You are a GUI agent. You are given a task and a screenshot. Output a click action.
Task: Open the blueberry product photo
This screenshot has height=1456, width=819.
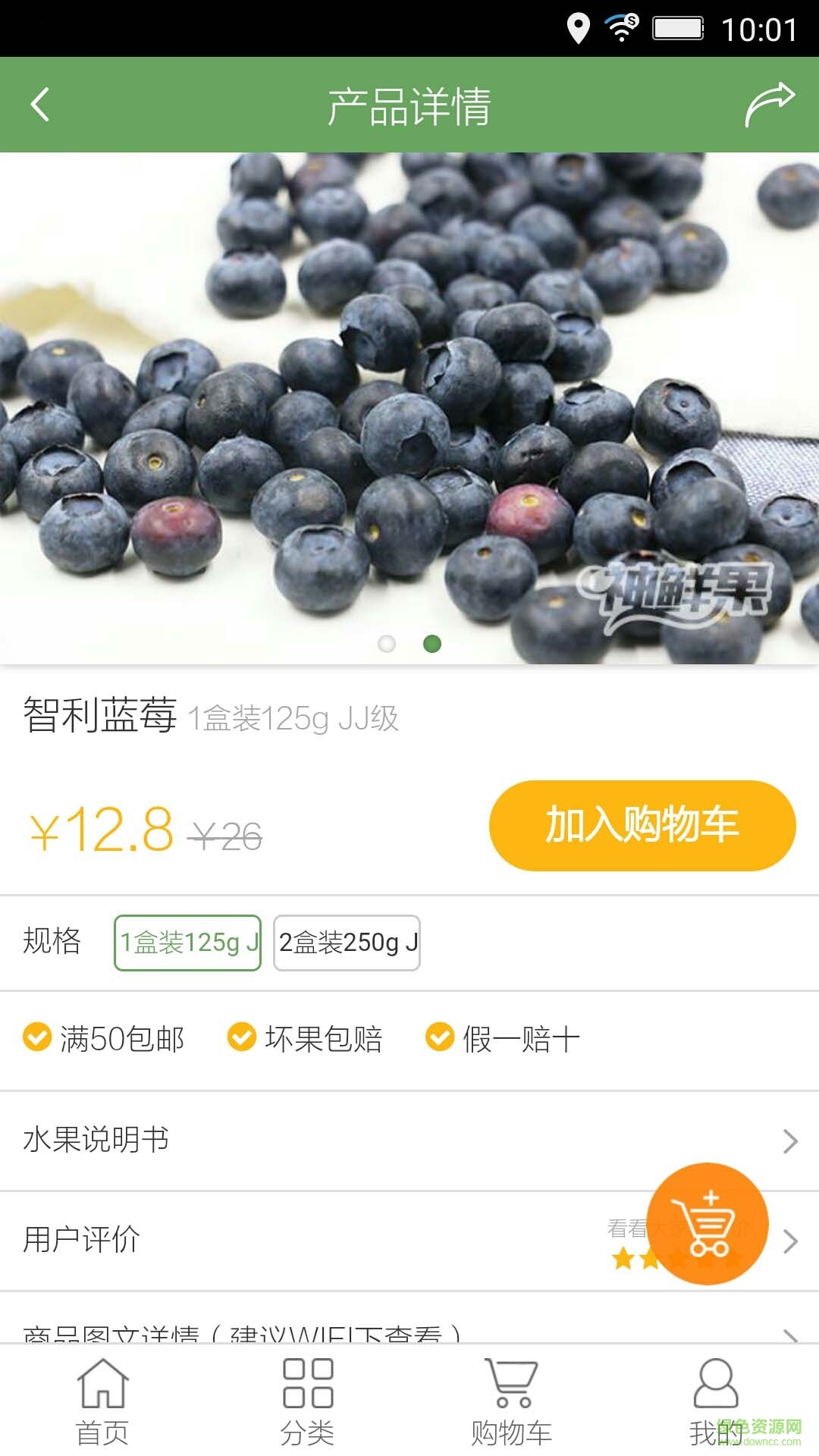pyautogui.click(x=409, y=394)
